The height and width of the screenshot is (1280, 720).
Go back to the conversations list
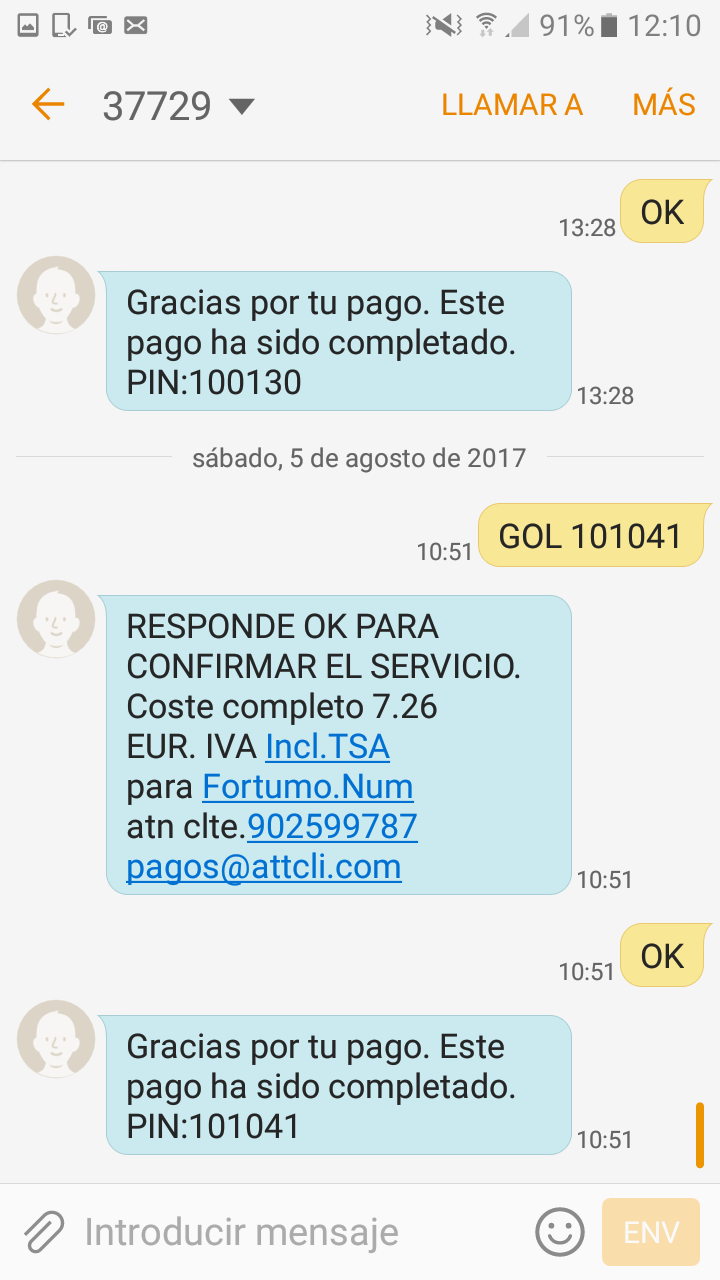tap(48, 104)
